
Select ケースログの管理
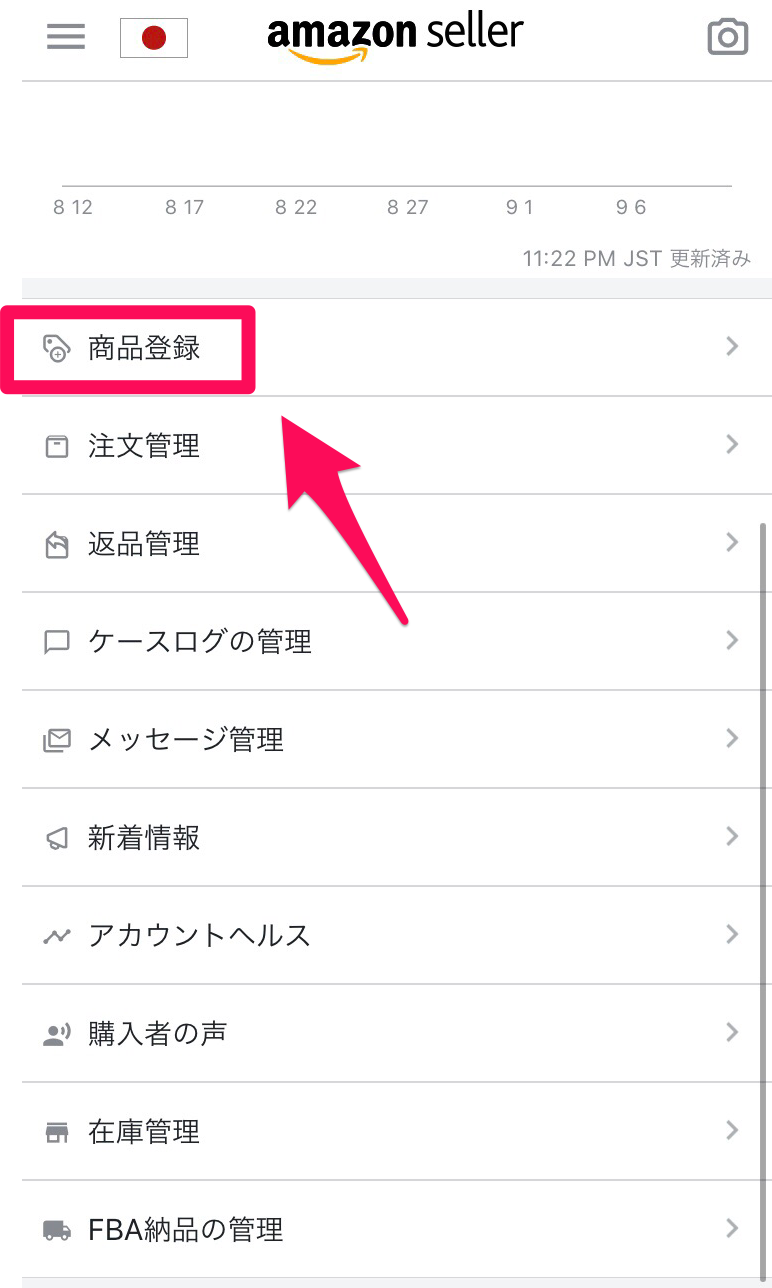point(386,641)
